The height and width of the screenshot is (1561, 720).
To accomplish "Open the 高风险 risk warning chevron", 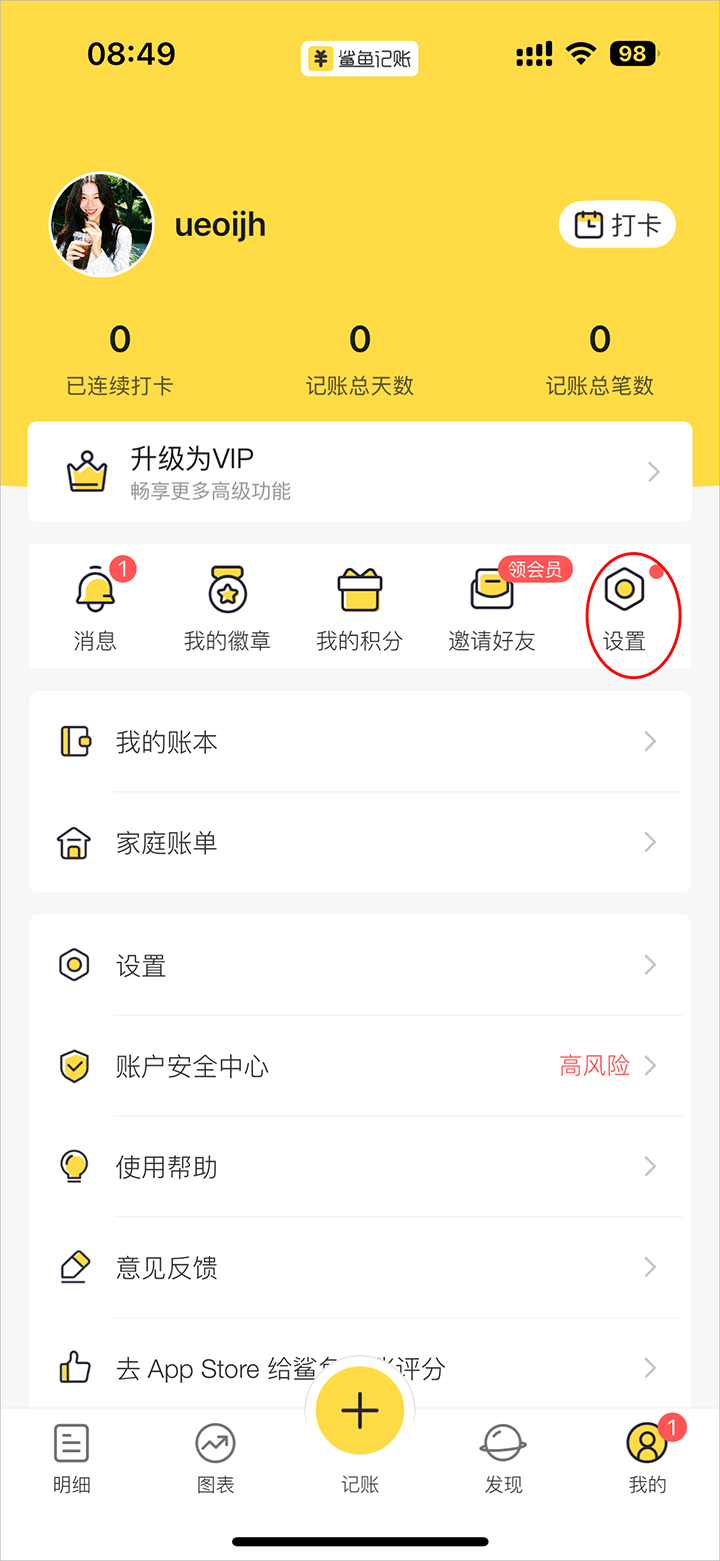I will (651, 1066).
